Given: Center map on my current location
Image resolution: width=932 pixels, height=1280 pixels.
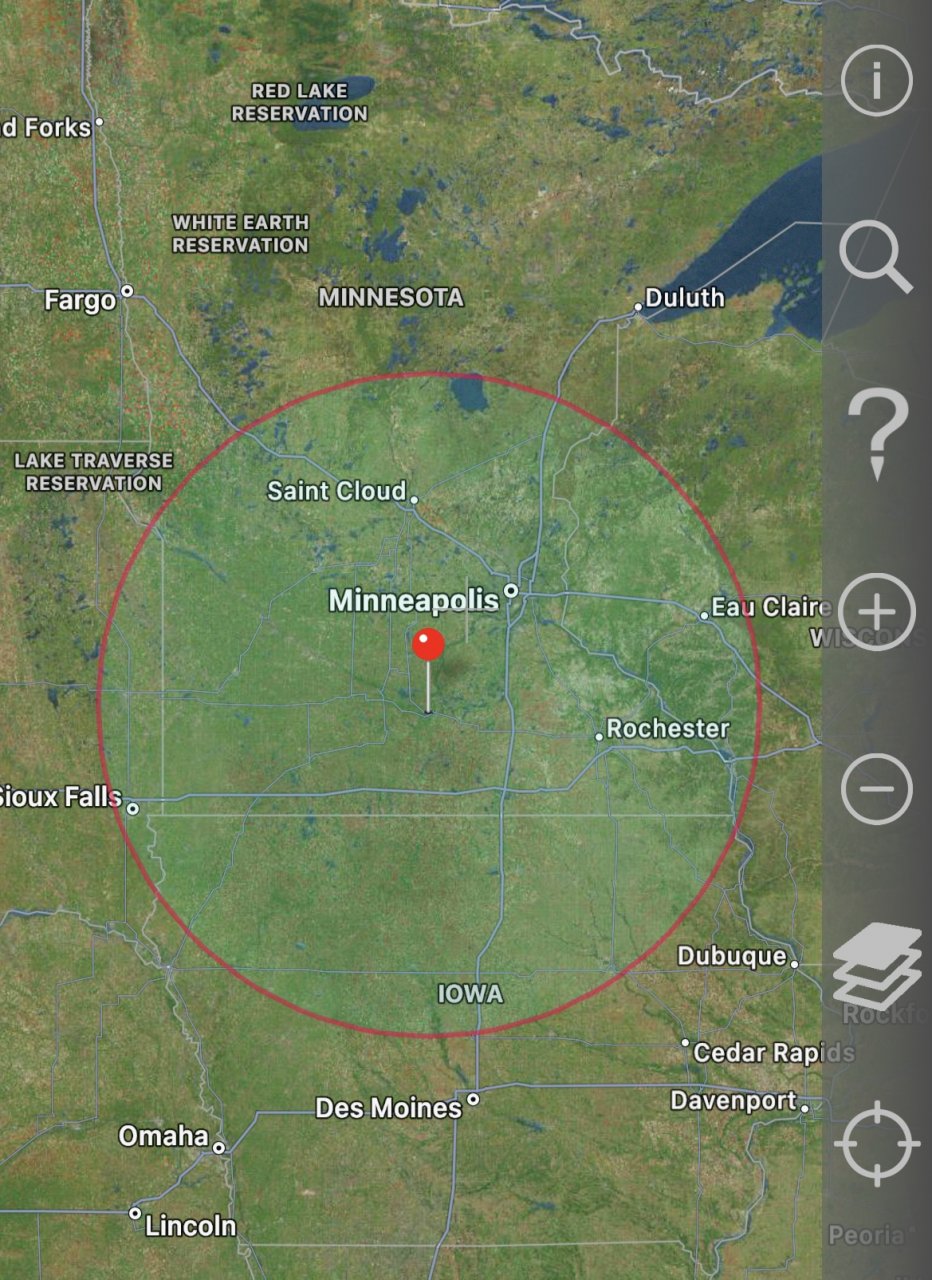Looking at the screenshot, I should [x=877, y=1142].
